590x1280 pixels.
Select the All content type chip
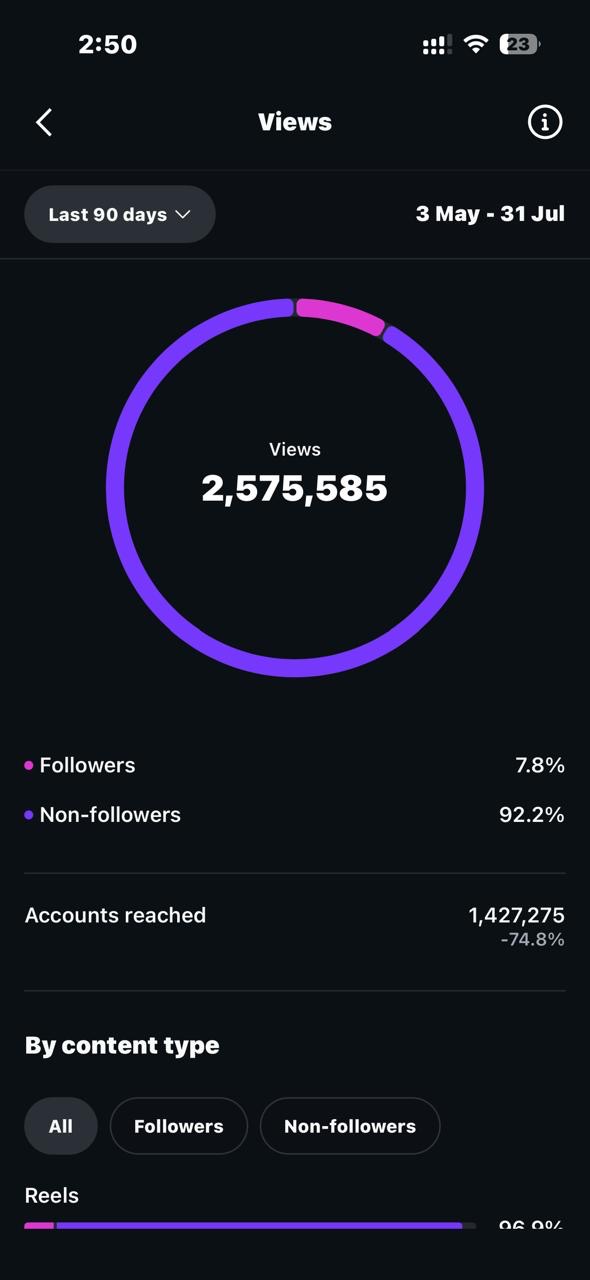(x=61, y=1126)
